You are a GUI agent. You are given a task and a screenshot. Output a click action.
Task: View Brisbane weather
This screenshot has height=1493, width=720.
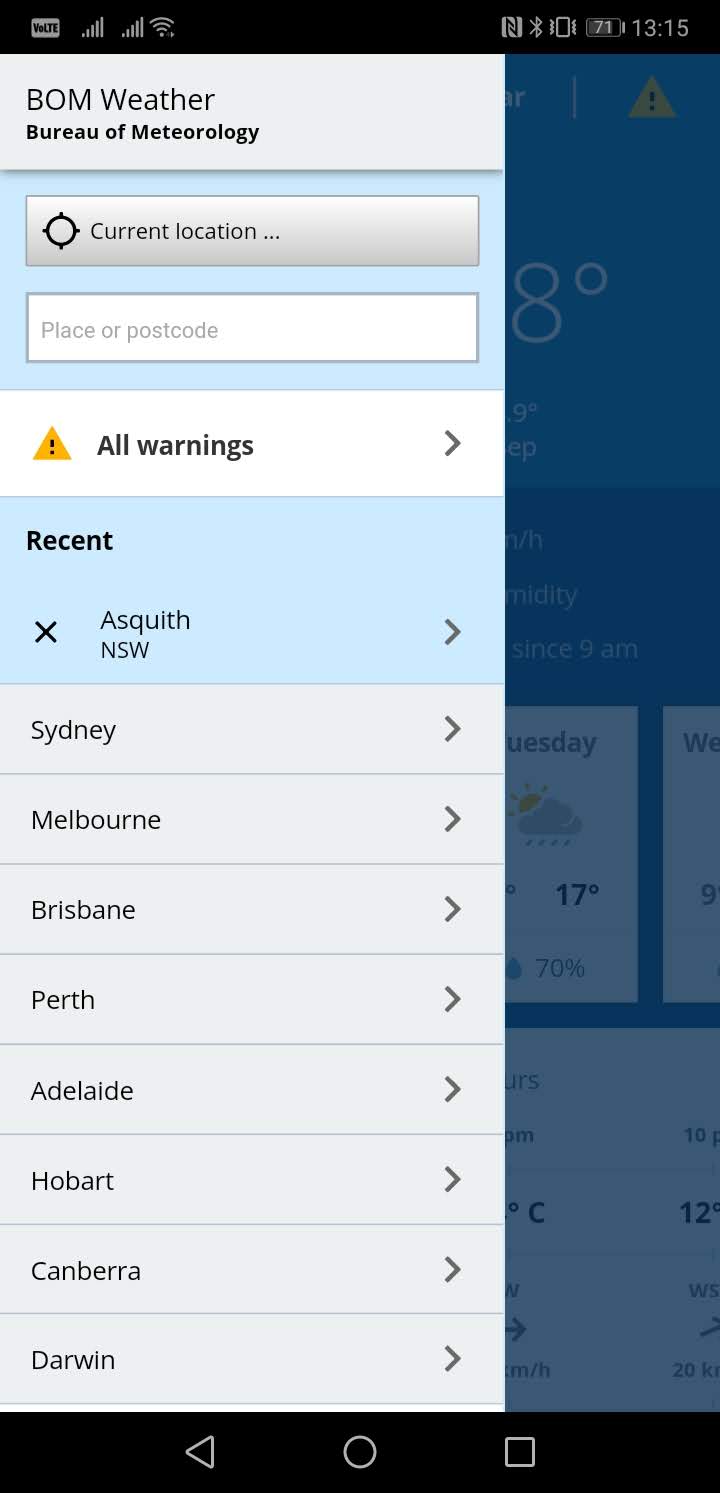point(252,910)
